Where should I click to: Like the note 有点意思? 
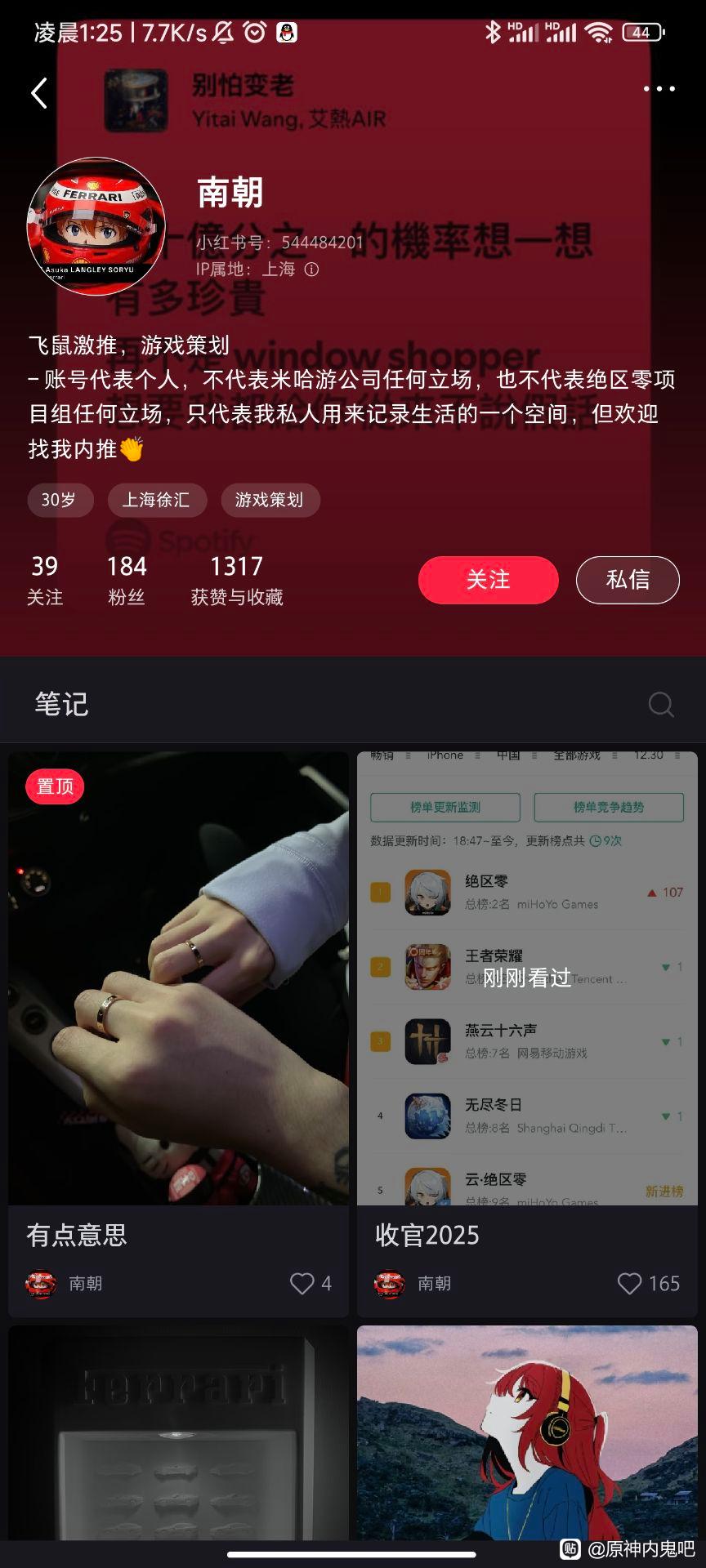click(302, 1283)
